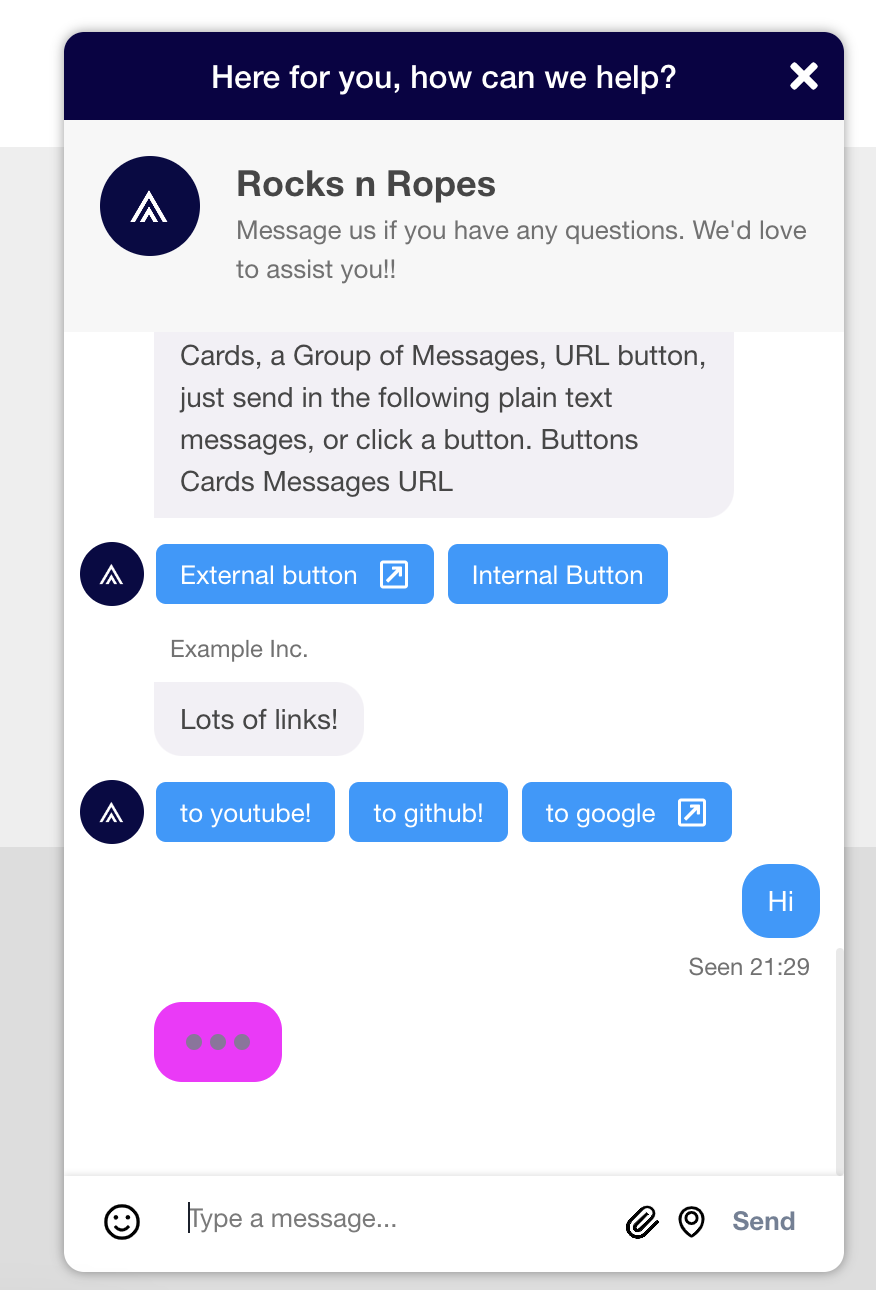Image resolution: width=876 pixels, height=1290 pixels.
Task: Open the to youtube! link button
Action: click(245, 813)
